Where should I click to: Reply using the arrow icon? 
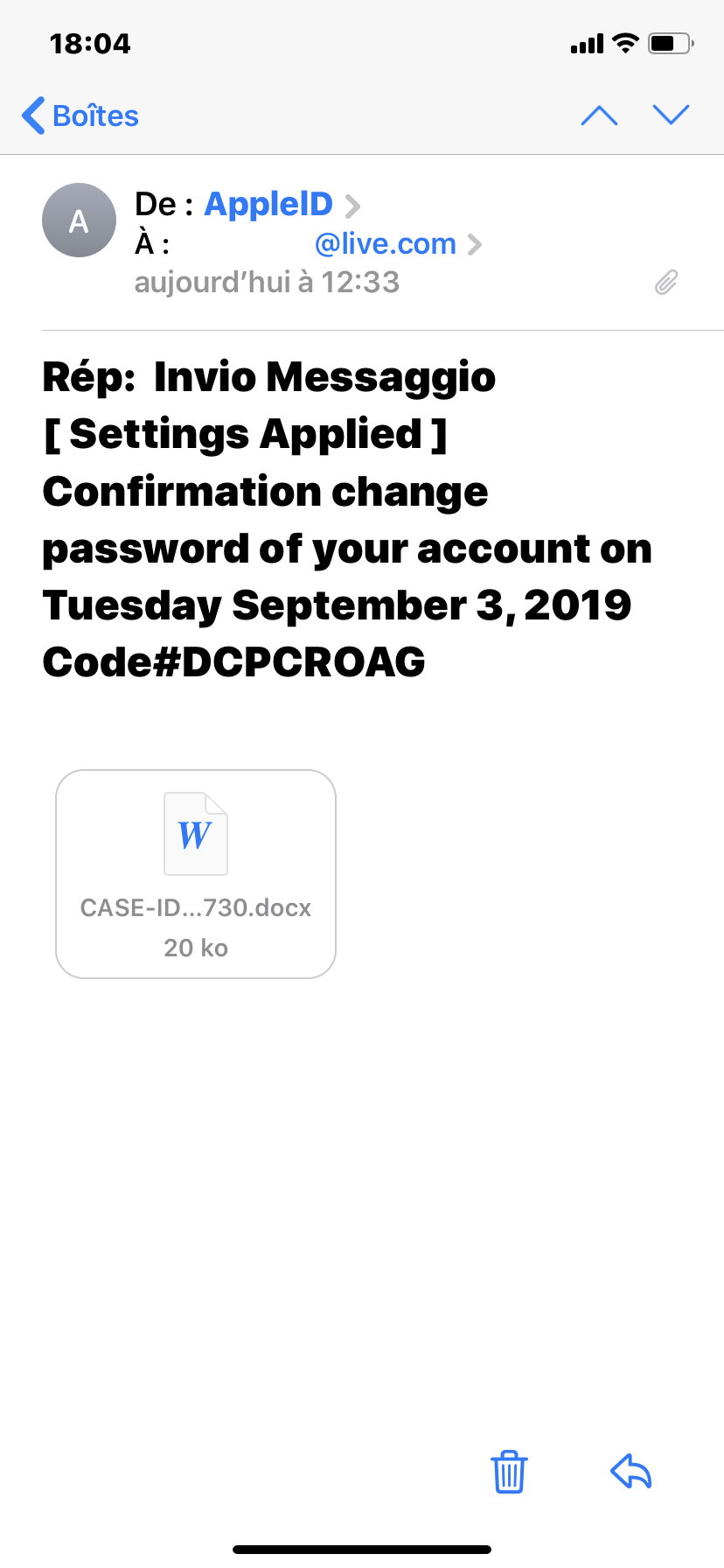(631, 1471)
